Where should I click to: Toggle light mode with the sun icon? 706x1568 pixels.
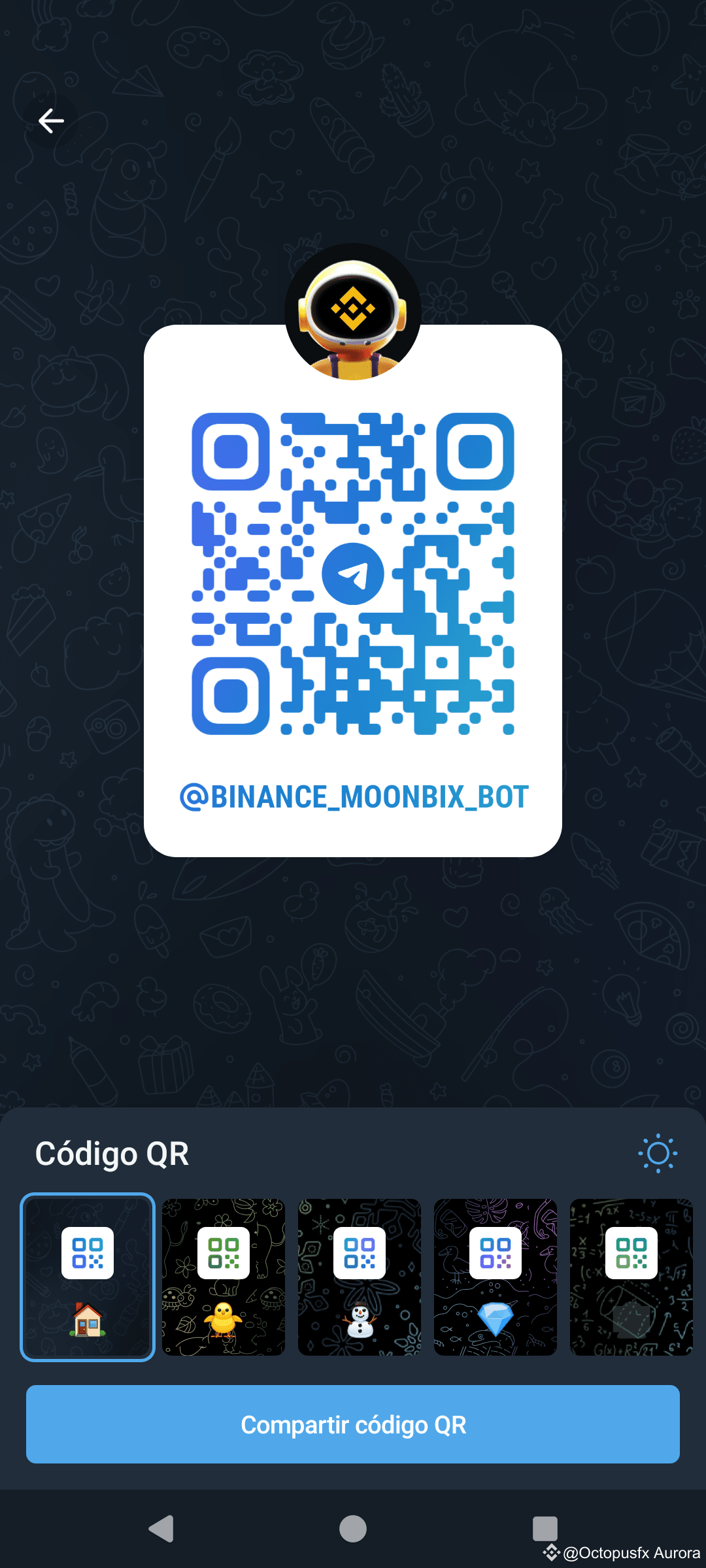click(658, 1154)
